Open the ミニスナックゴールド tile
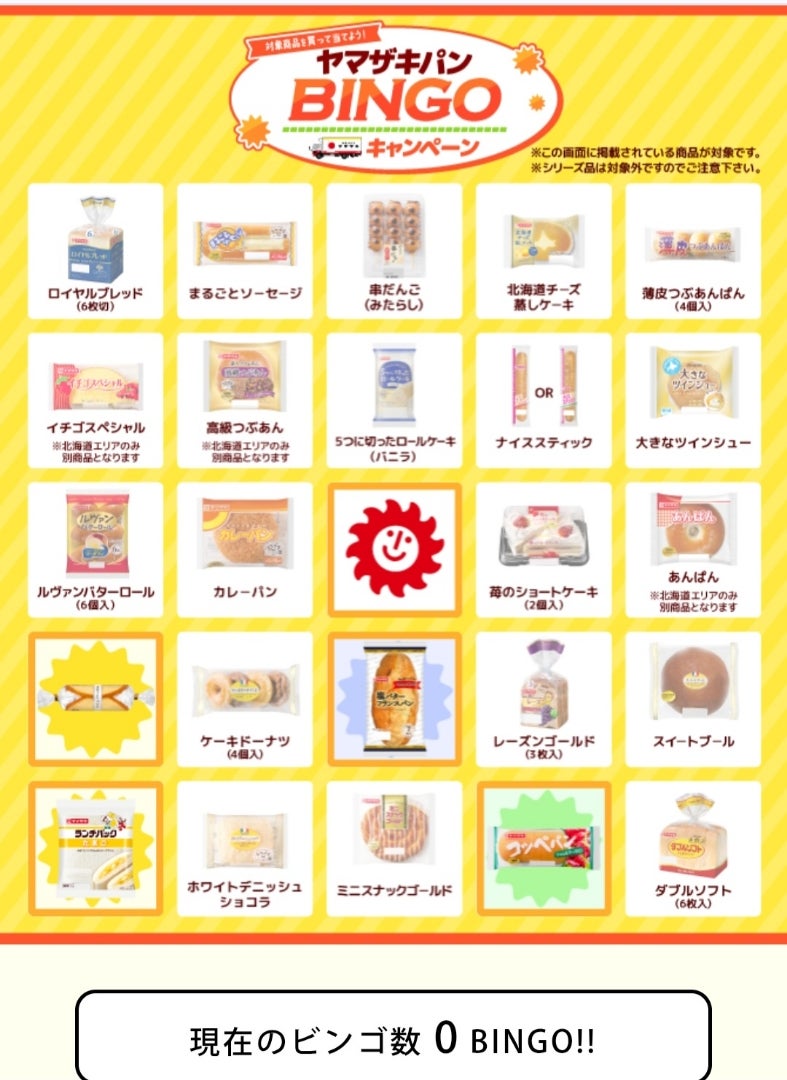The height and width of the screenshot is (1080, 787). coord(394,848)
